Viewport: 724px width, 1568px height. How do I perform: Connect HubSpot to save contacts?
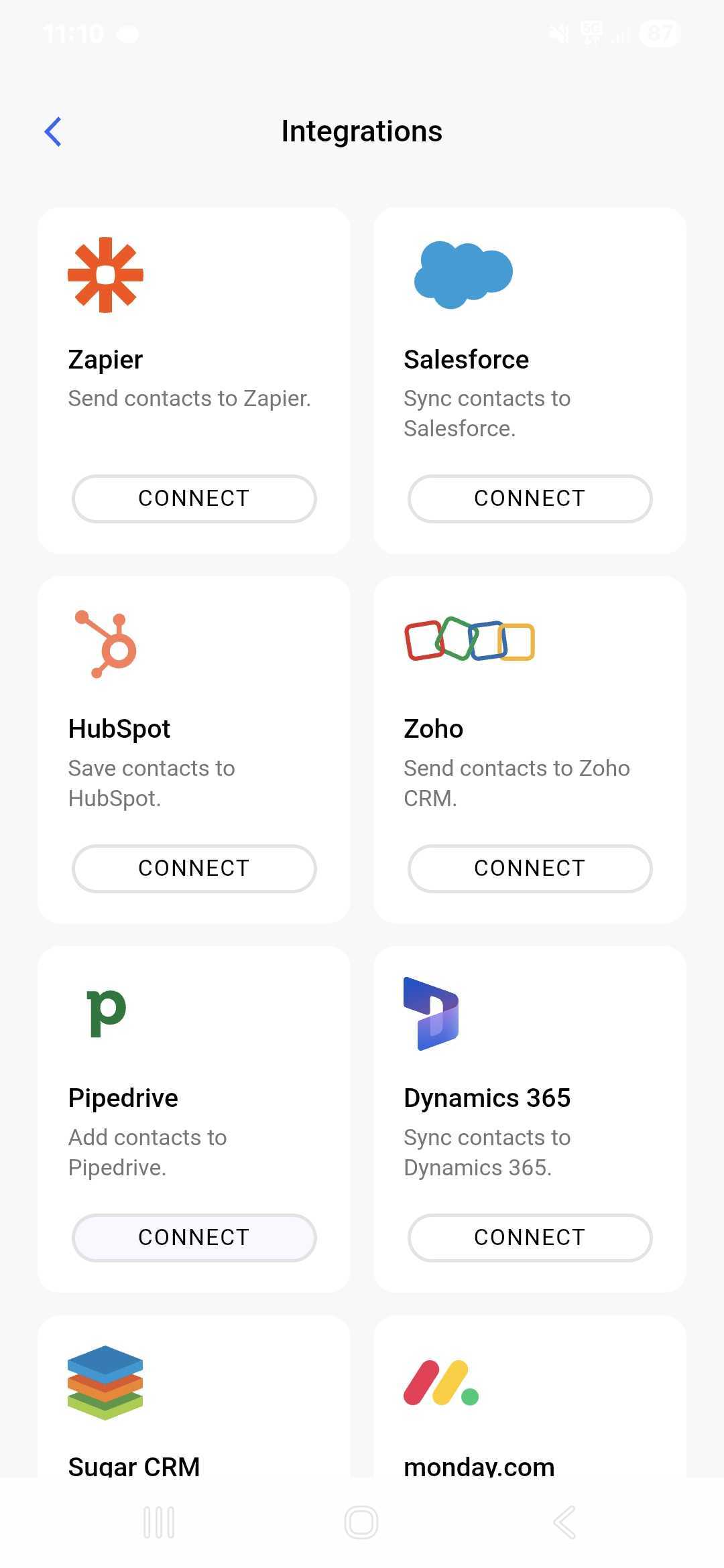tap(194, 868)
